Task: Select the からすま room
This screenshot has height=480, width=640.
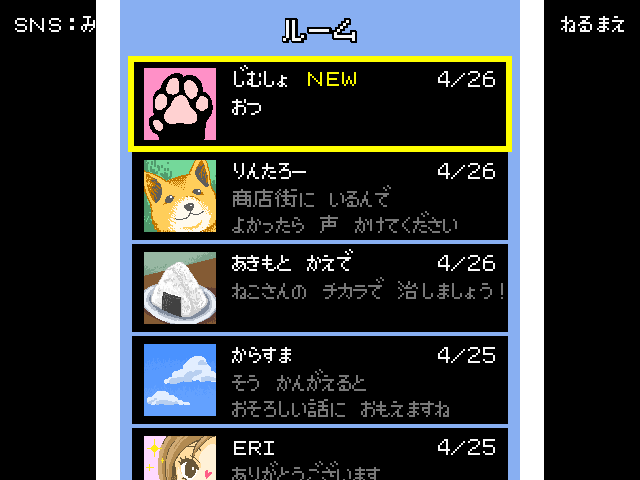Action: click(320, 380)
